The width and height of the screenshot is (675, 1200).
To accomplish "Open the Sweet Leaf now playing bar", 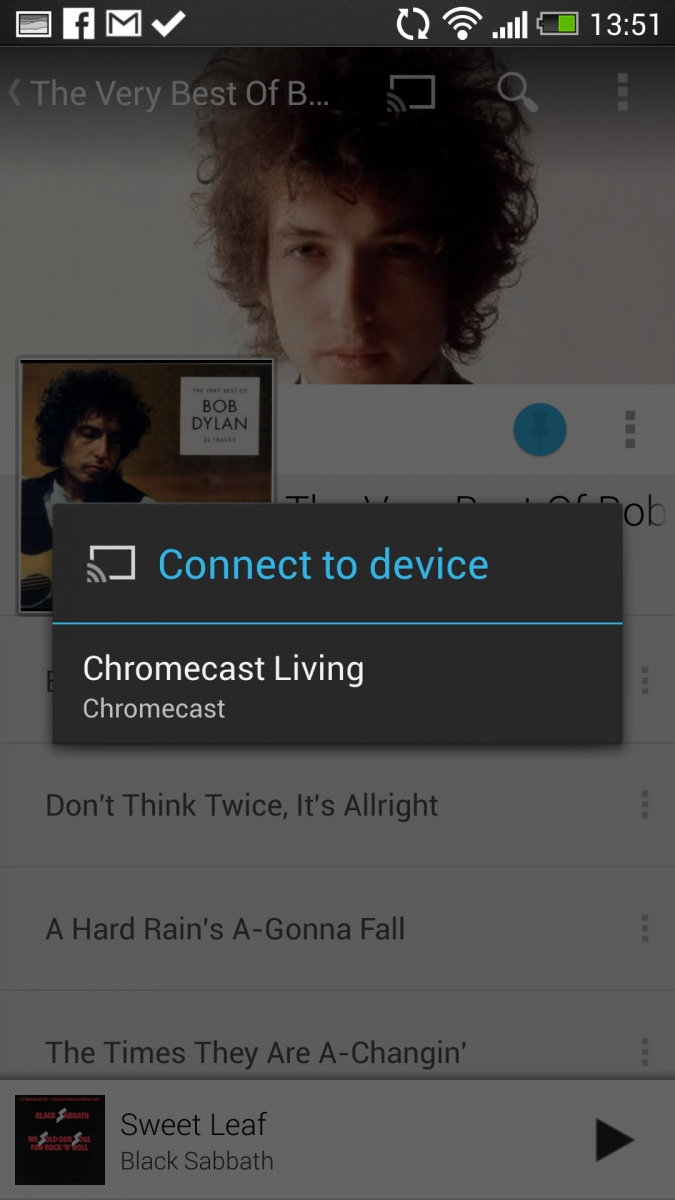I will [300, 1140].
